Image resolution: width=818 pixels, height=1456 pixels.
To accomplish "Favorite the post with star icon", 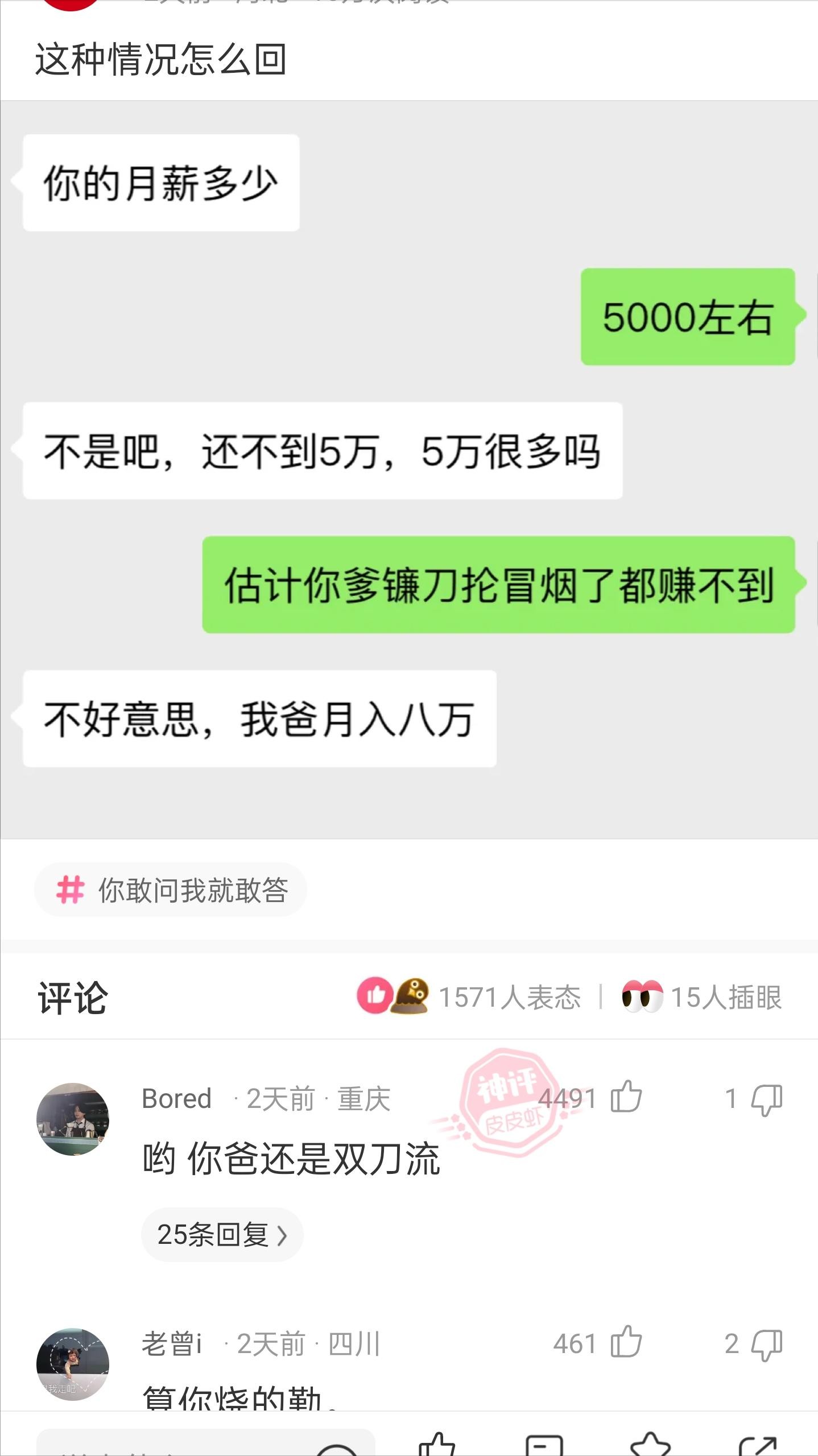I will pos(651,1446).
